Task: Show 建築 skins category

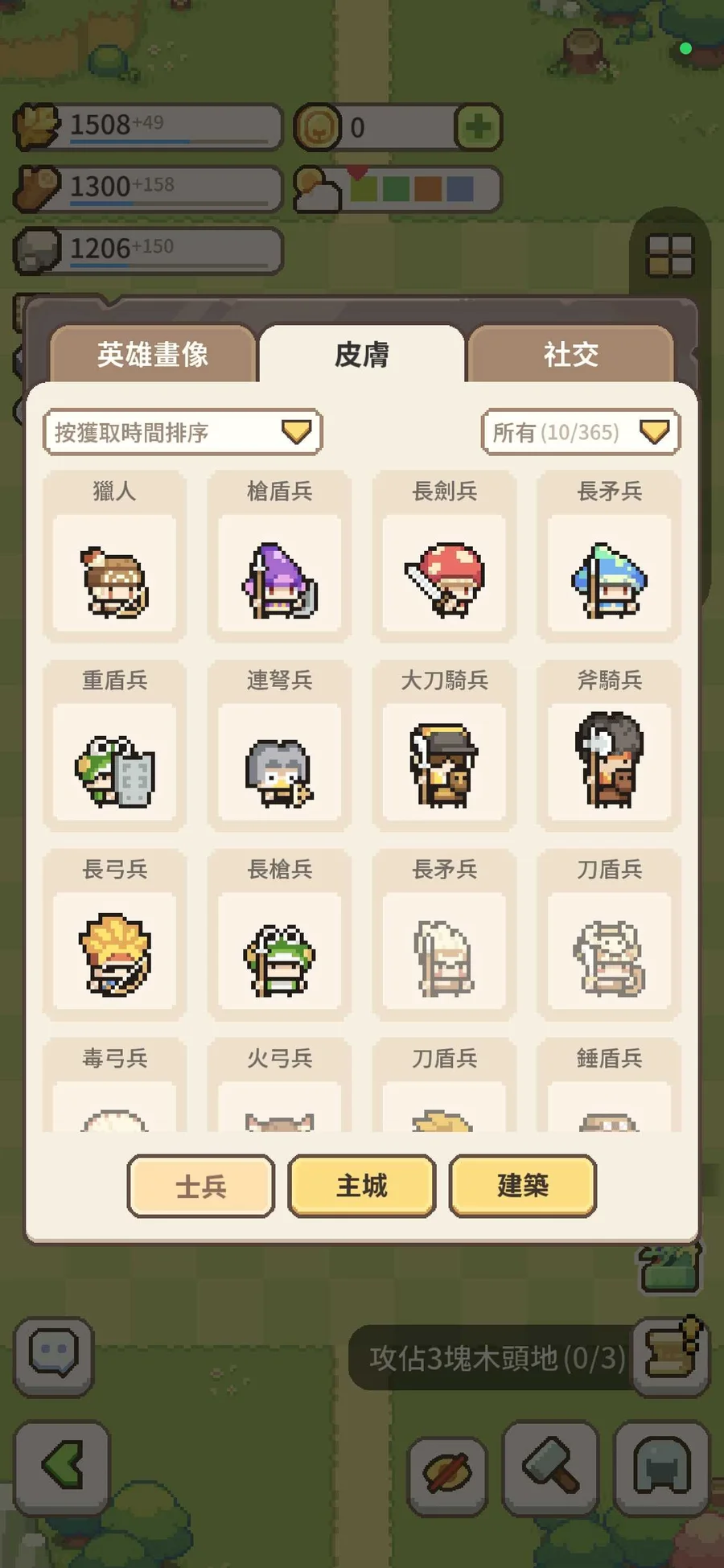Action: coord(523,1186)
